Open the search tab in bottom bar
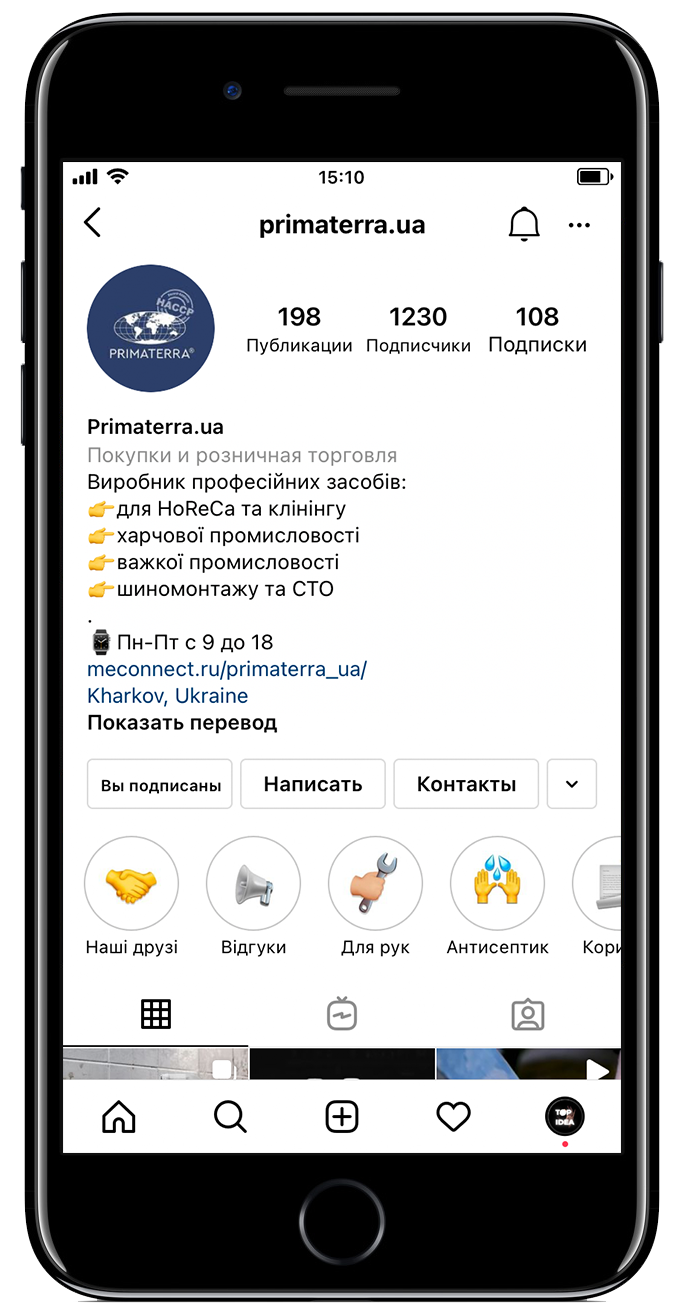The image size is (684, 1314). (x=230, y=1117)
